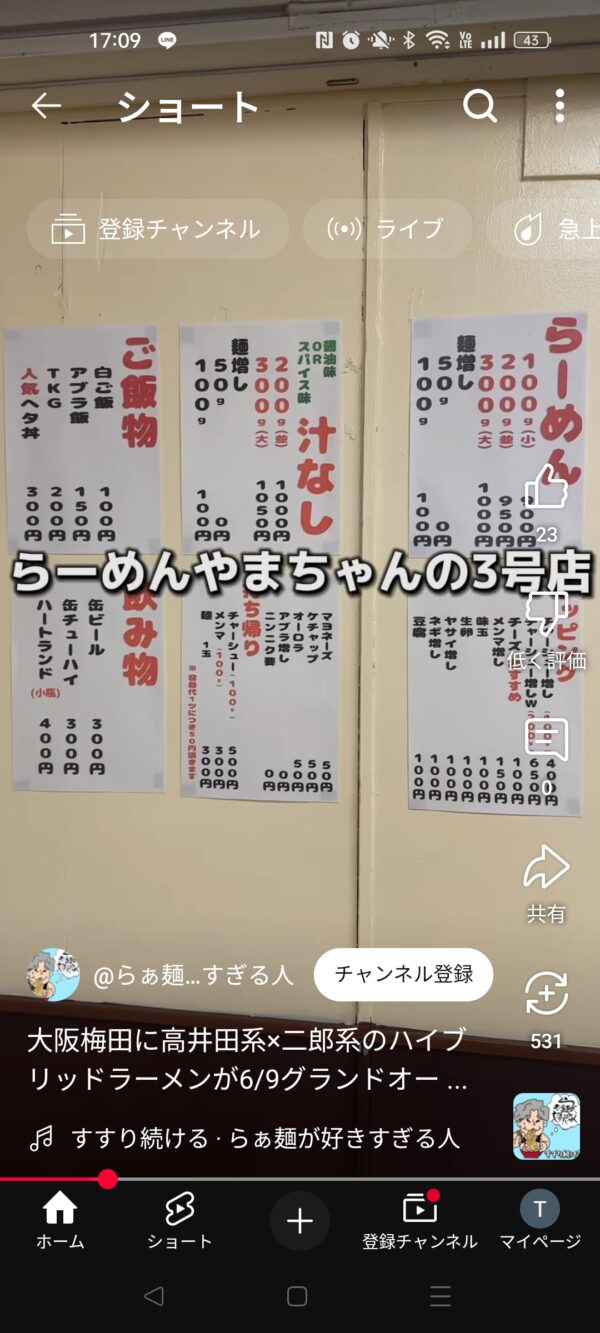Switch to the マイページ tab
Viewport: 600px width, 1333px height.
(x=540, y=1221)
